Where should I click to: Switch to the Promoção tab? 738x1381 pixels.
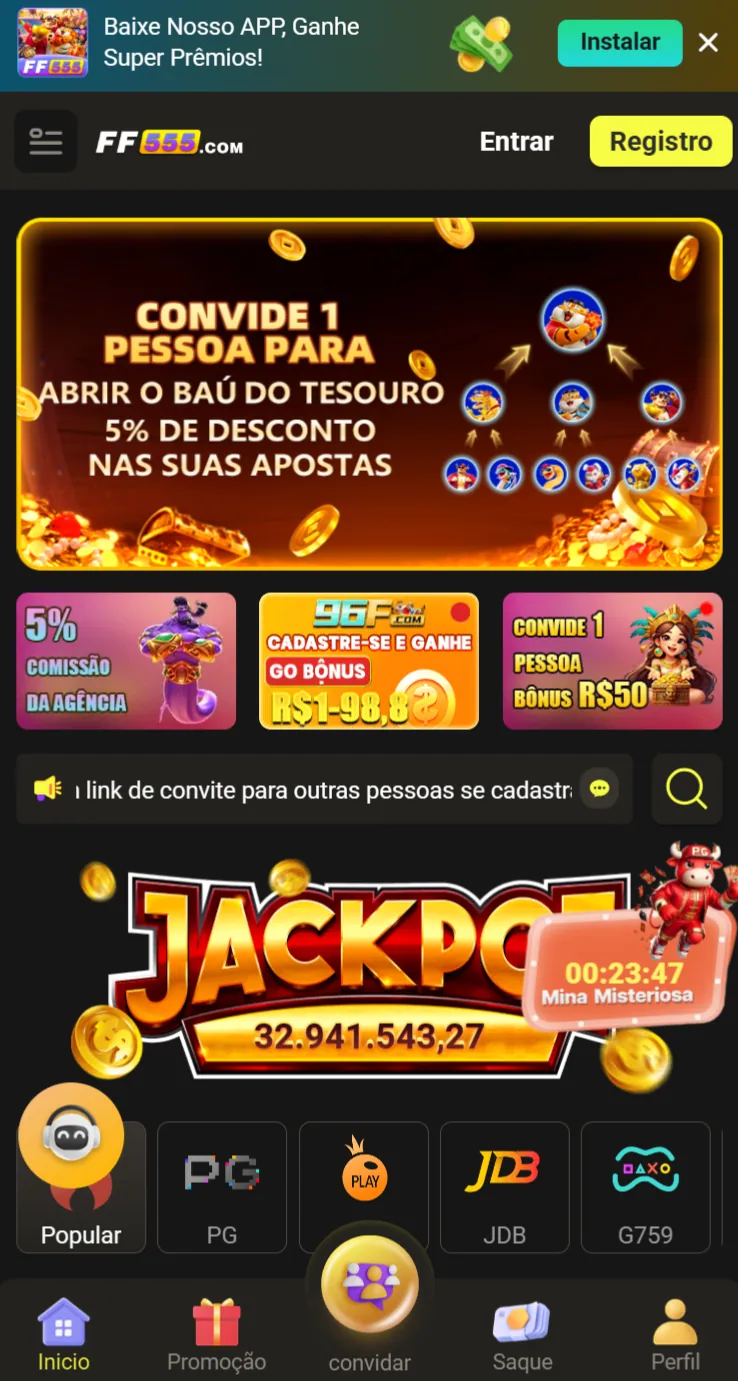pos(216,1335)
